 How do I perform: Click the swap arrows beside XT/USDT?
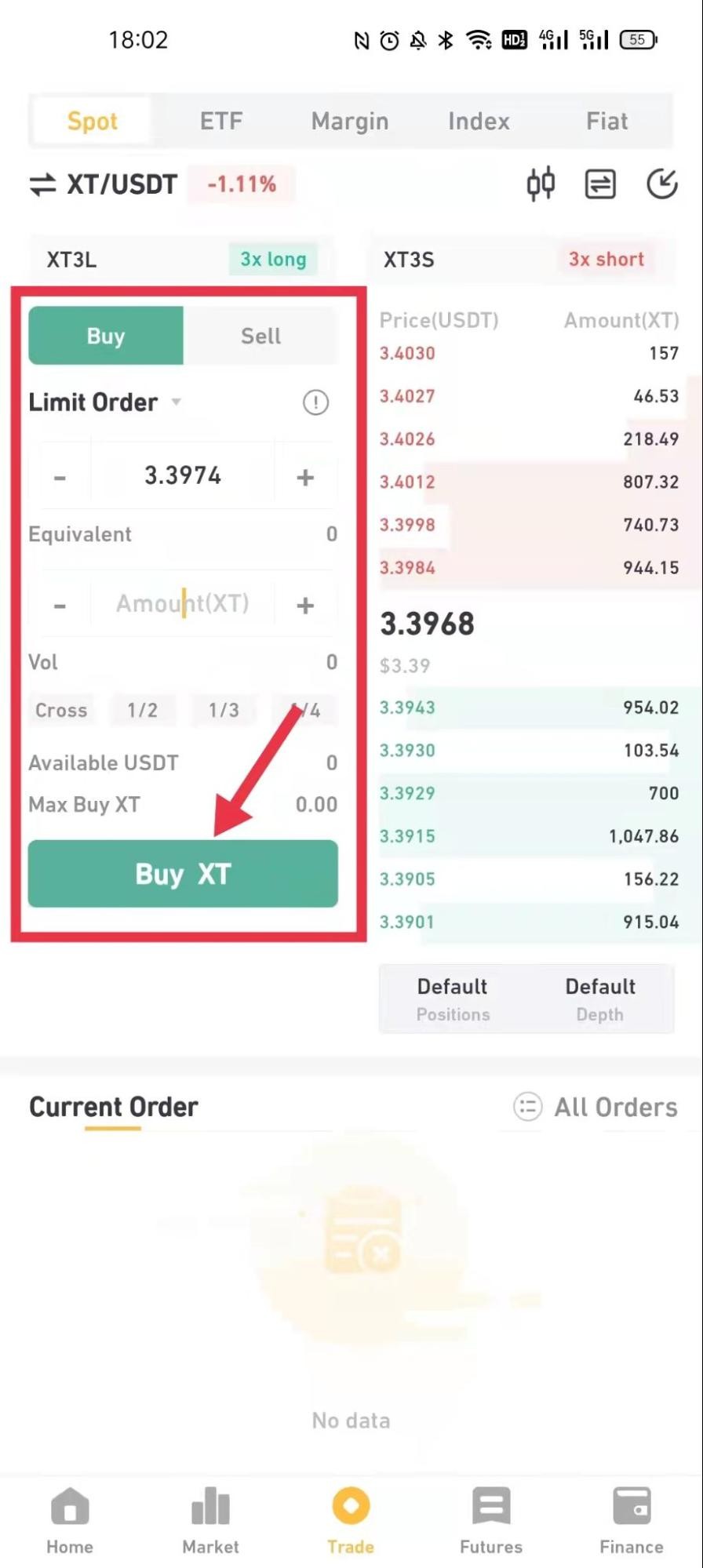coord(42,184)
